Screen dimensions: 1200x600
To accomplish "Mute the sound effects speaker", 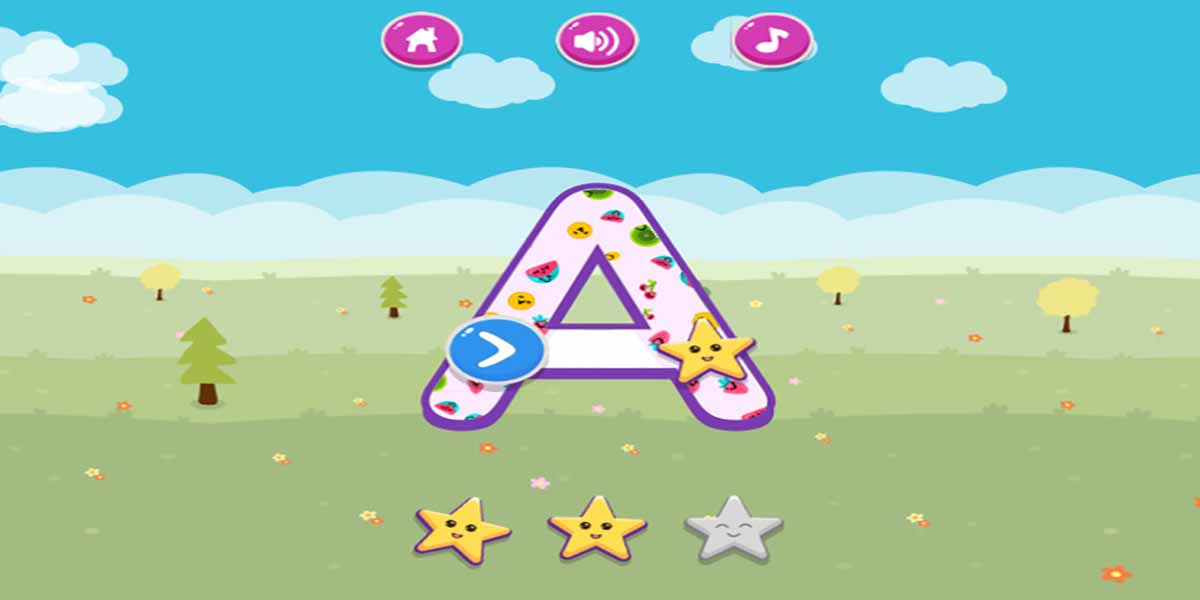I will tap(596, 41).
